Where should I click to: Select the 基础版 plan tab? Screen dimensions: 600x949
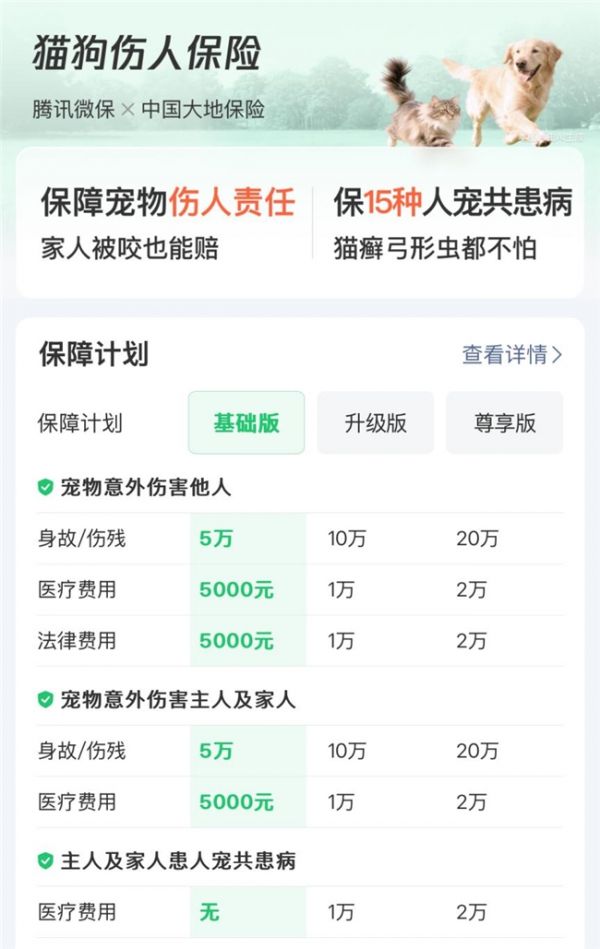click(x=246, y=422)
